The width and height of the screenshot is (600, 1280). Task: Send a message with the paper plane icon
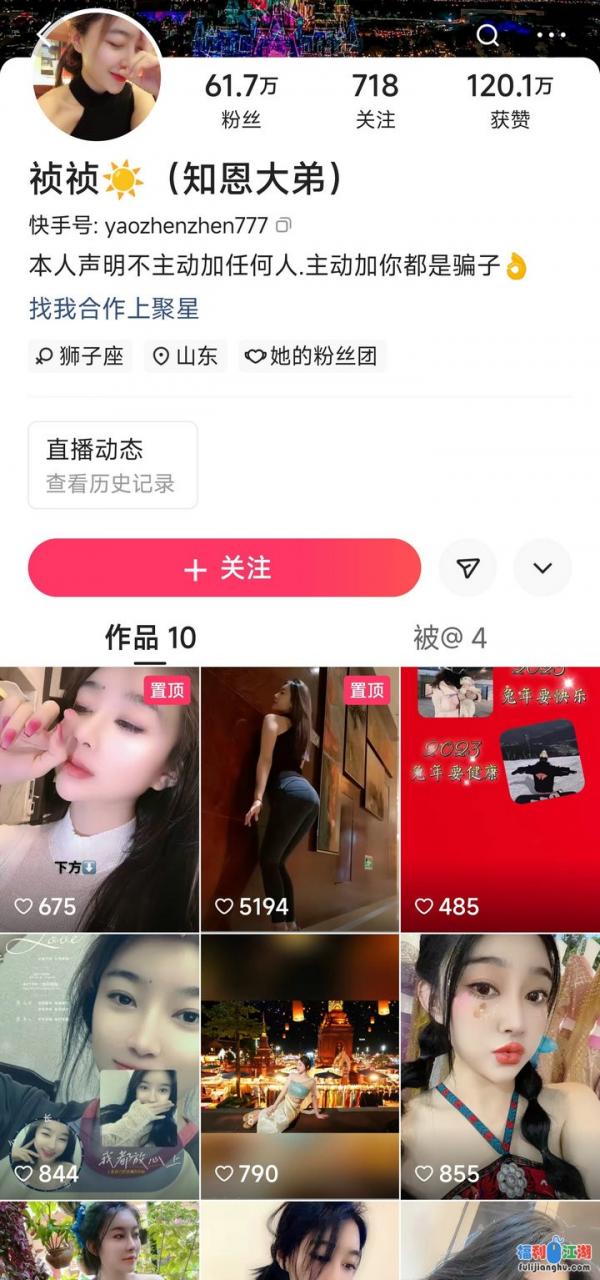coord(468,568)
